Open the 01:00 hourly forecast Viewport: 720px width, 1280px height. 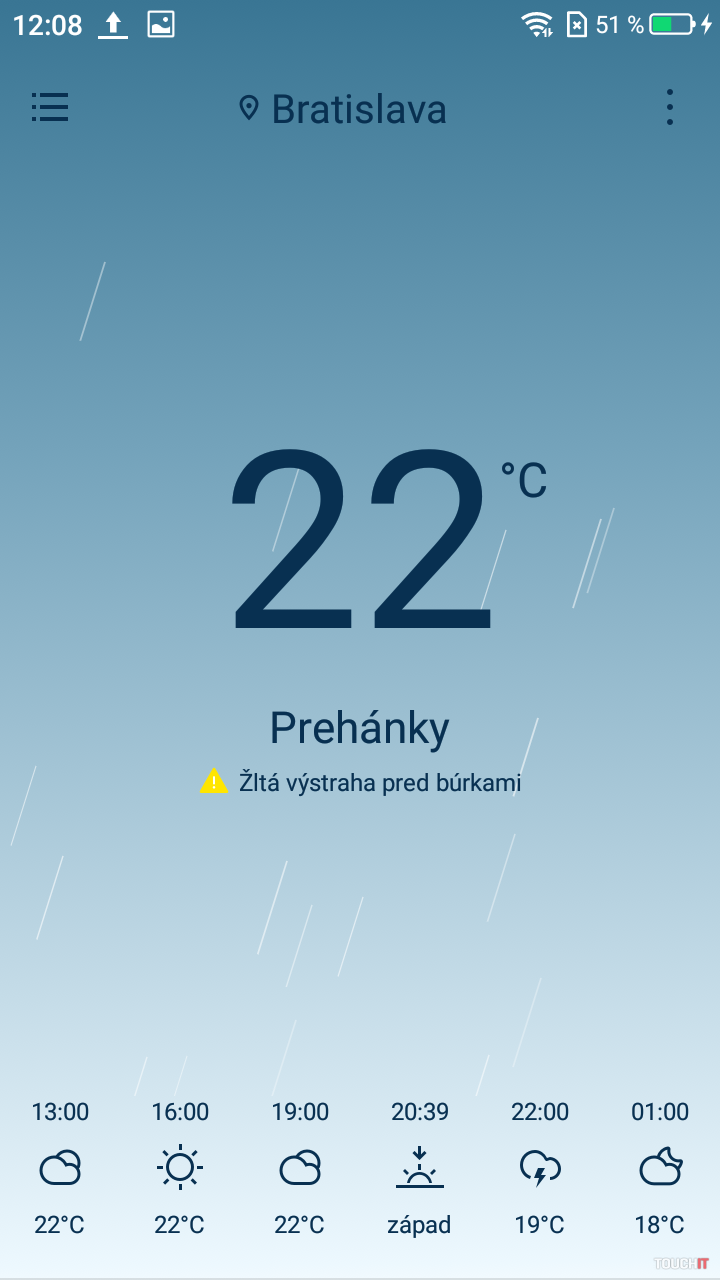tap(660, 1167)
